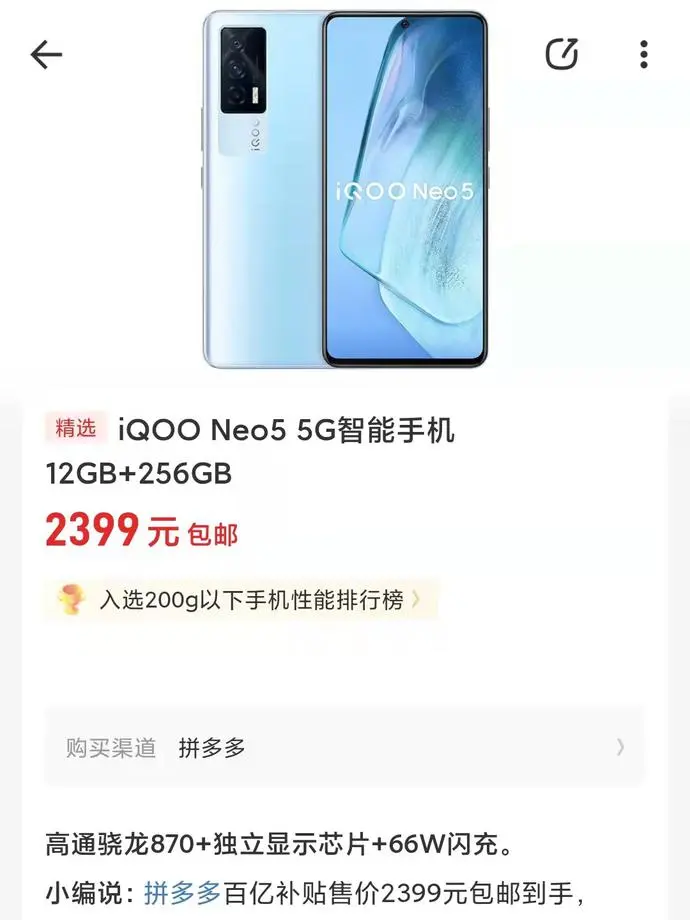View the iQOO Neo5 product image
The height and width of the screenshot is (920, 690).
345,190
